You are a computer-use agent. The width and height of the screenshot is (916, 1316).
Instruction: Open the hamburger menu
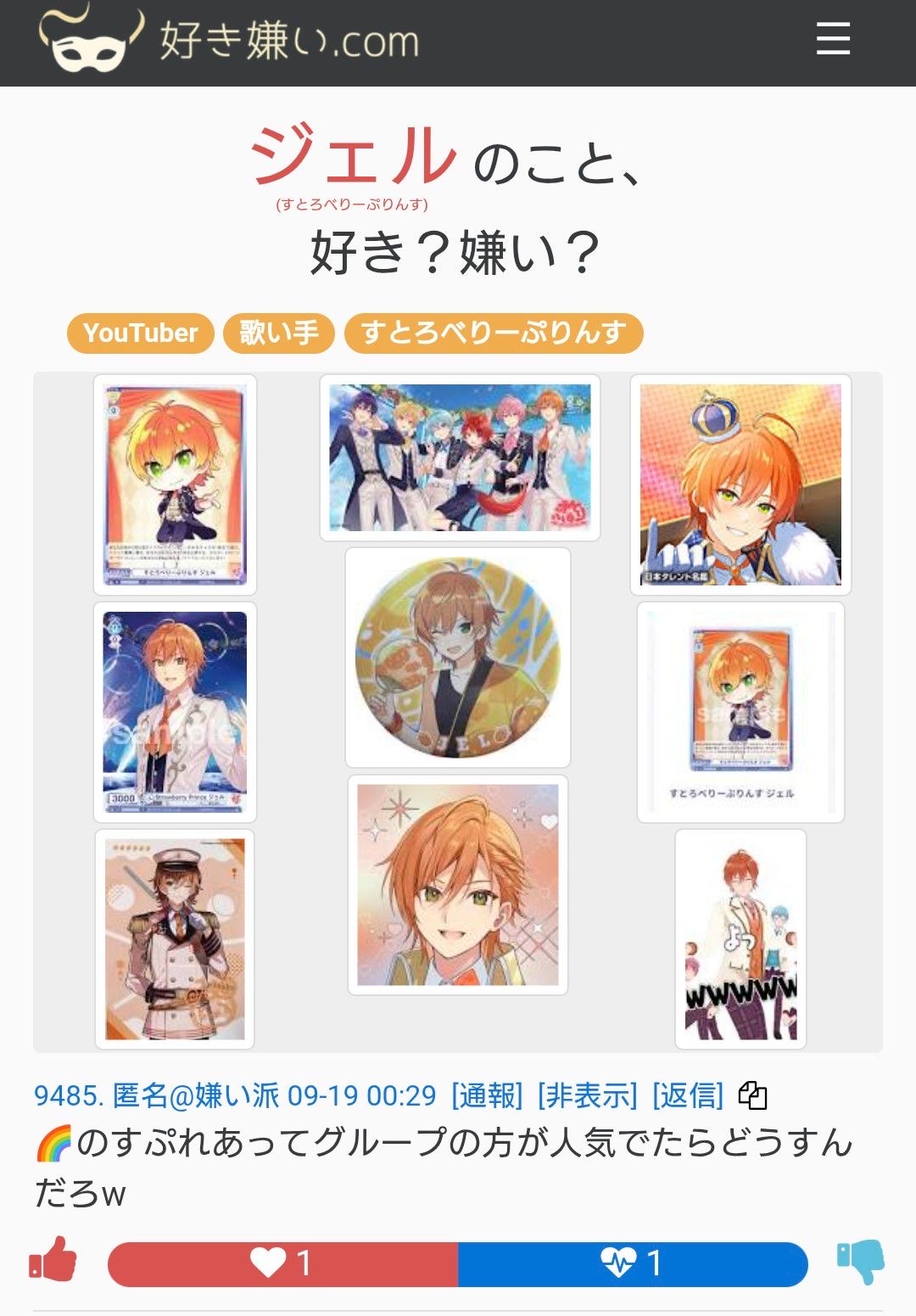click(832, 39)
